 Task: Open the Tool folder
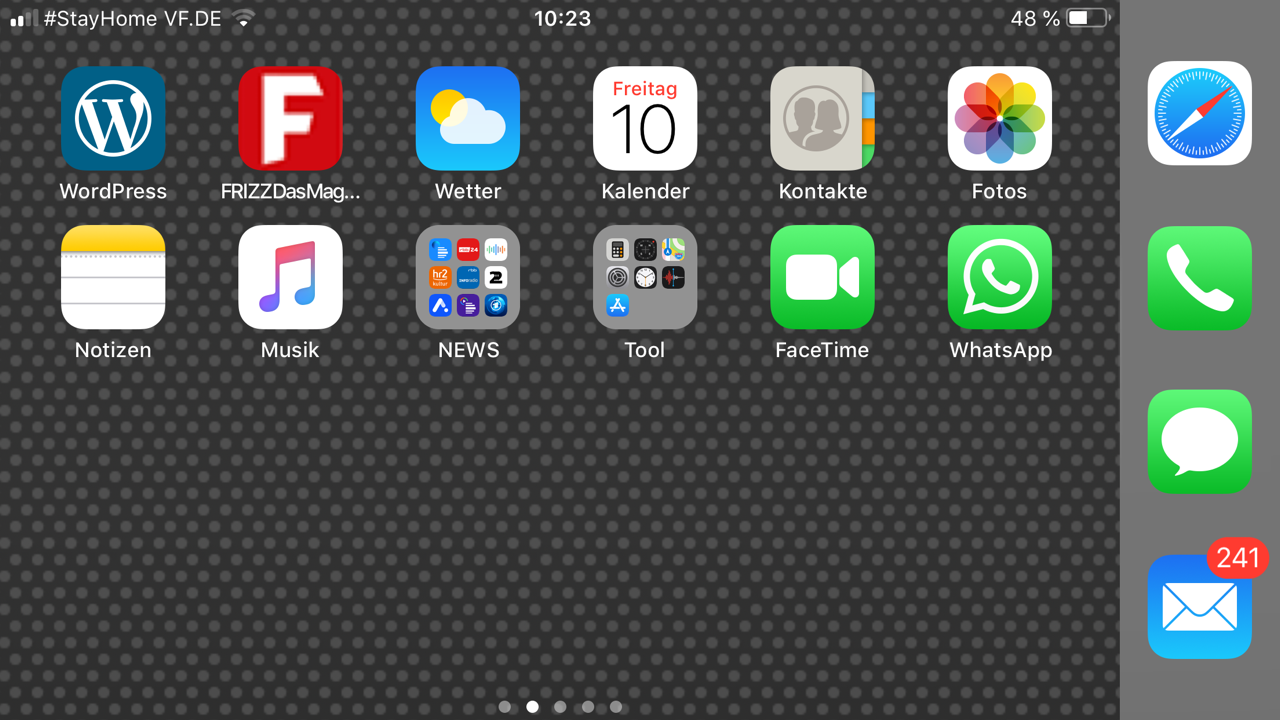(x=645, y=278)
